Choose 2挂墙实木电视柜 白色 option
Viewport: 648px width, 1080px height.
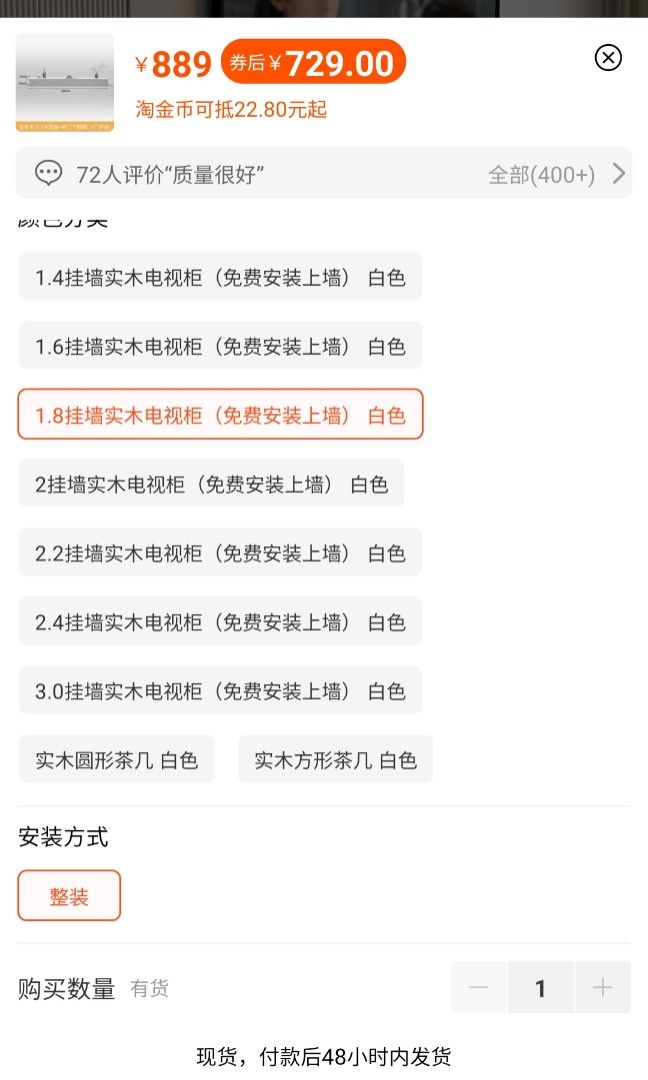(211, 484)
